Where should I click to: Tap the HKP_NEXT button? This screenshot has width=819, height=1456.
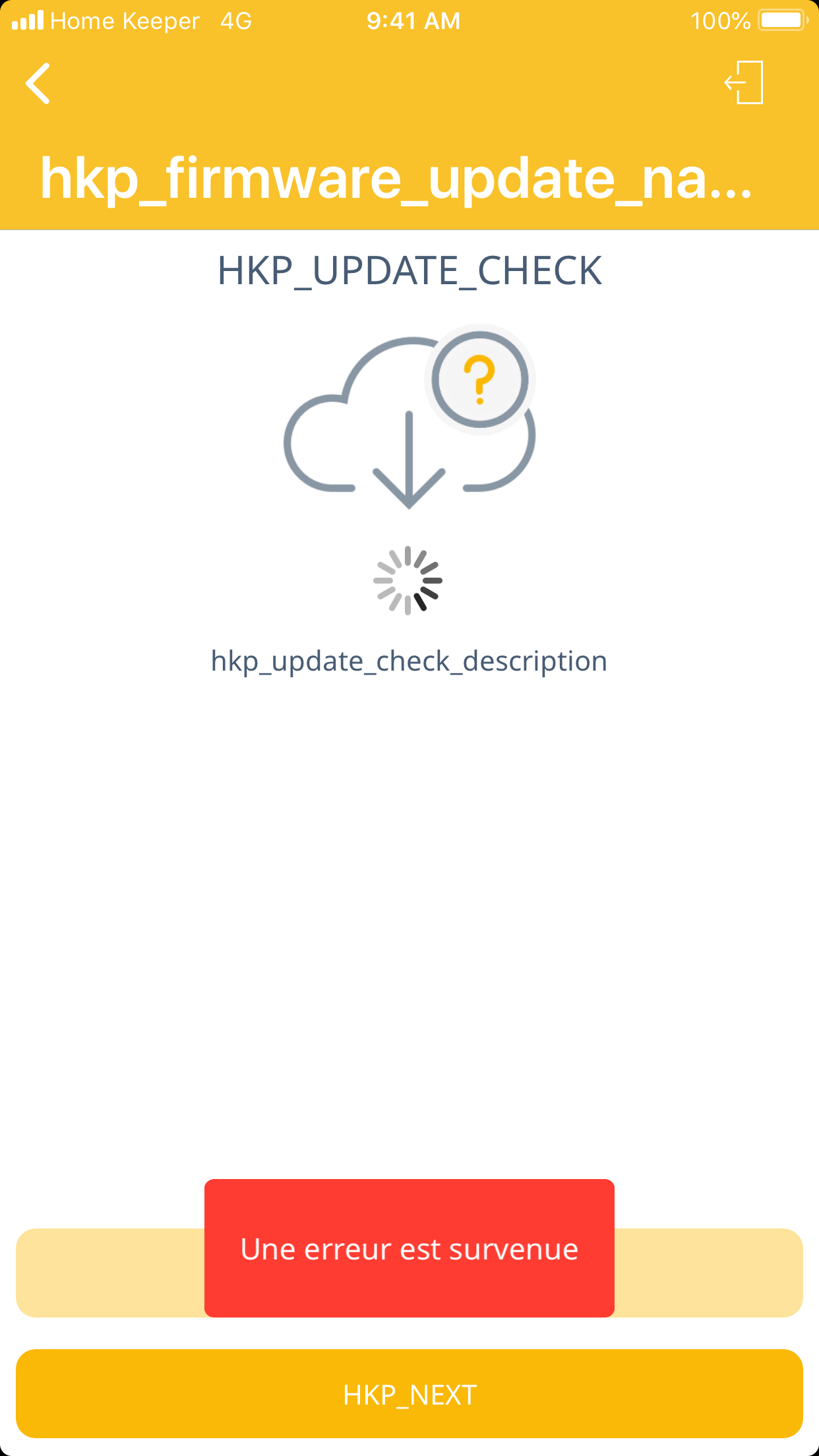pos(409,1394)
